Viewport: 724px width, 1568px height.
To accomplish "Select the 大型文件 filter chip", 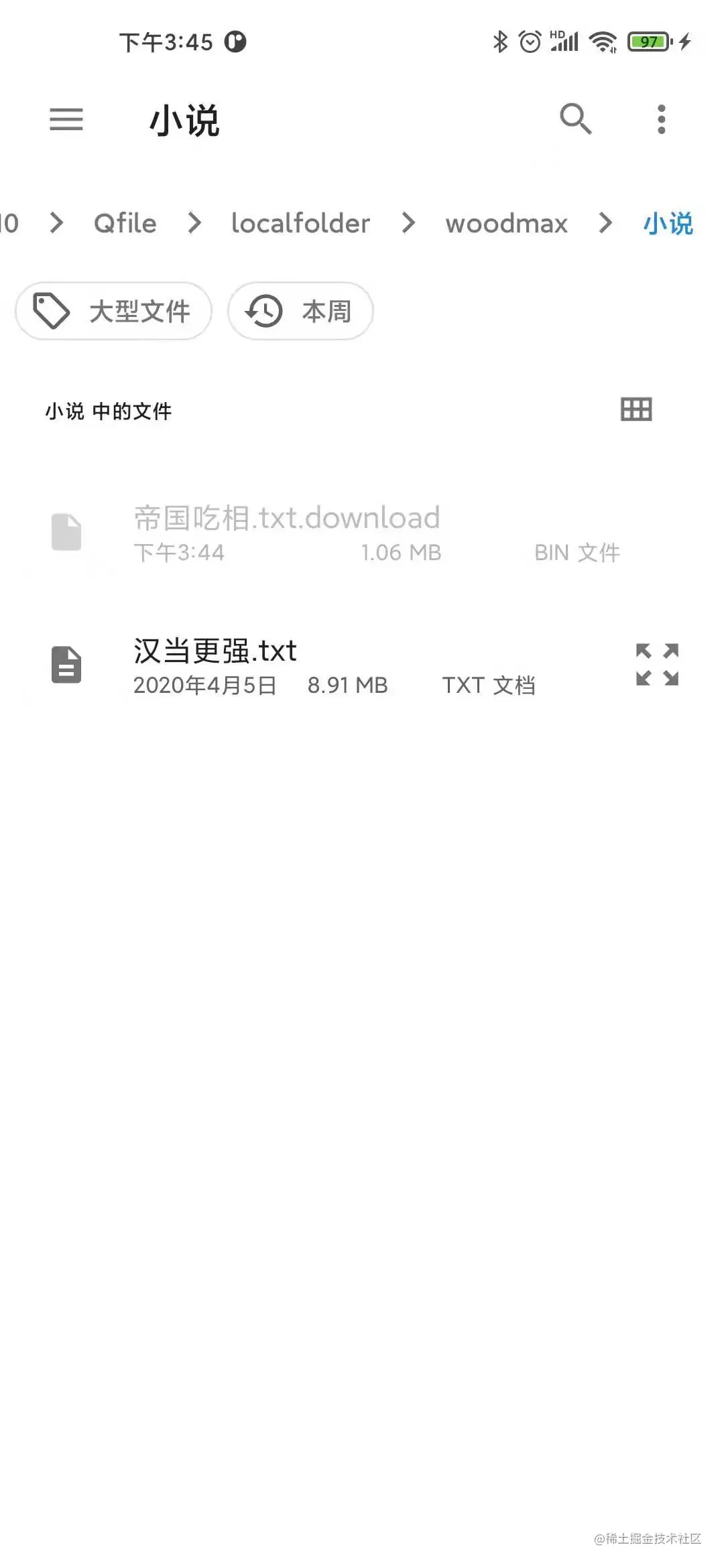I will coord(113,311).
